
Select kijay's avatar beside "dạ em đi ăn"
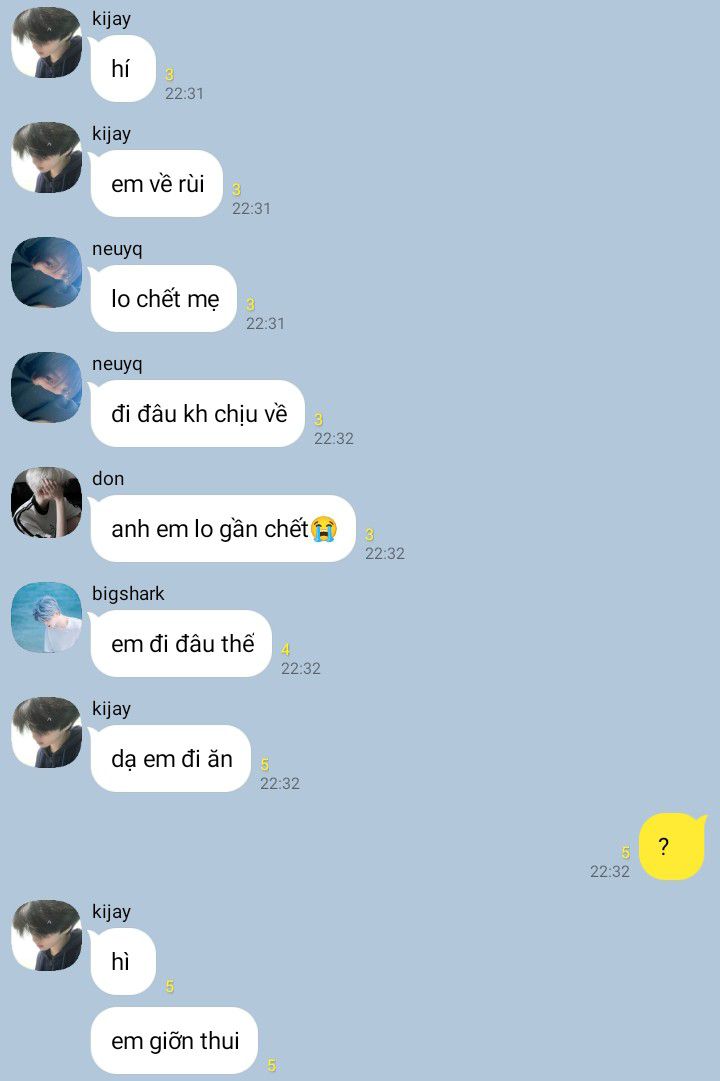tap(46, 733)
